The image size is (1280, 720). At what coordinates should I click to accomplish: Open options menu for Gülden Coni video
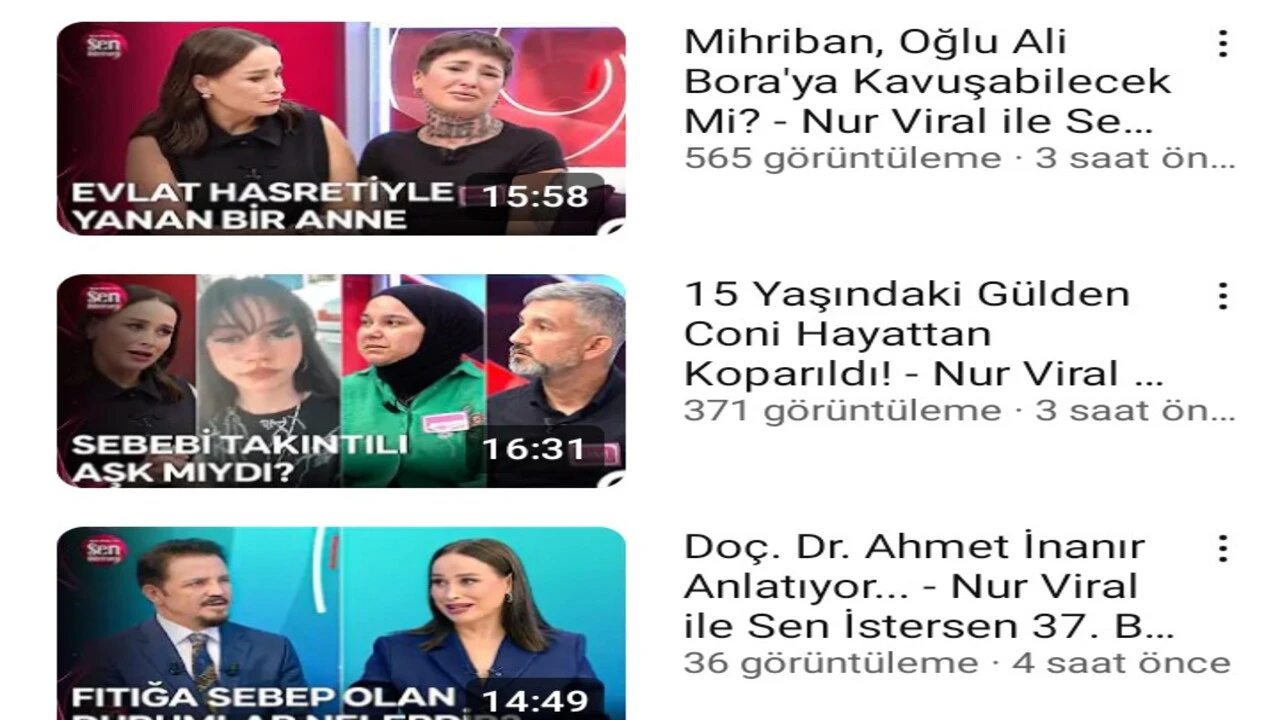coord(1222,296)
